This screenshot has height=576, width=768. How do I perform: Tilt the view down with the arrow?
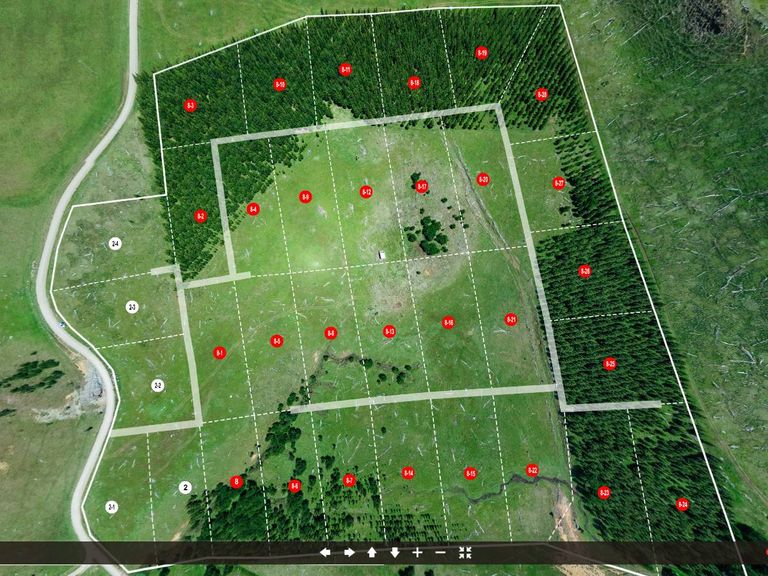[x=395, y=552]
